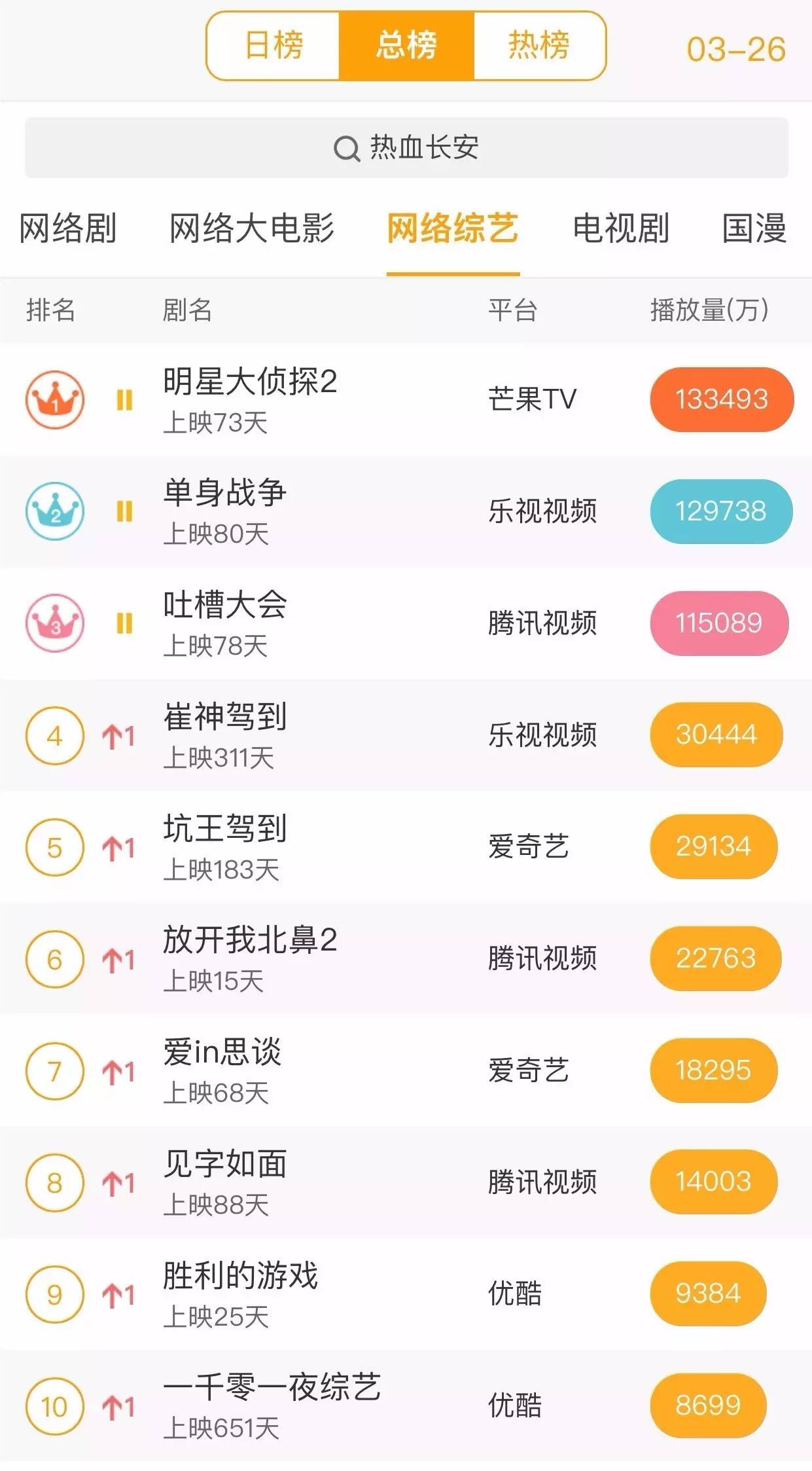The width and height of the screenshot is (812, 1471).
Task: View the 胜利的游戏 entry
Action: [x=406, y=1294]
